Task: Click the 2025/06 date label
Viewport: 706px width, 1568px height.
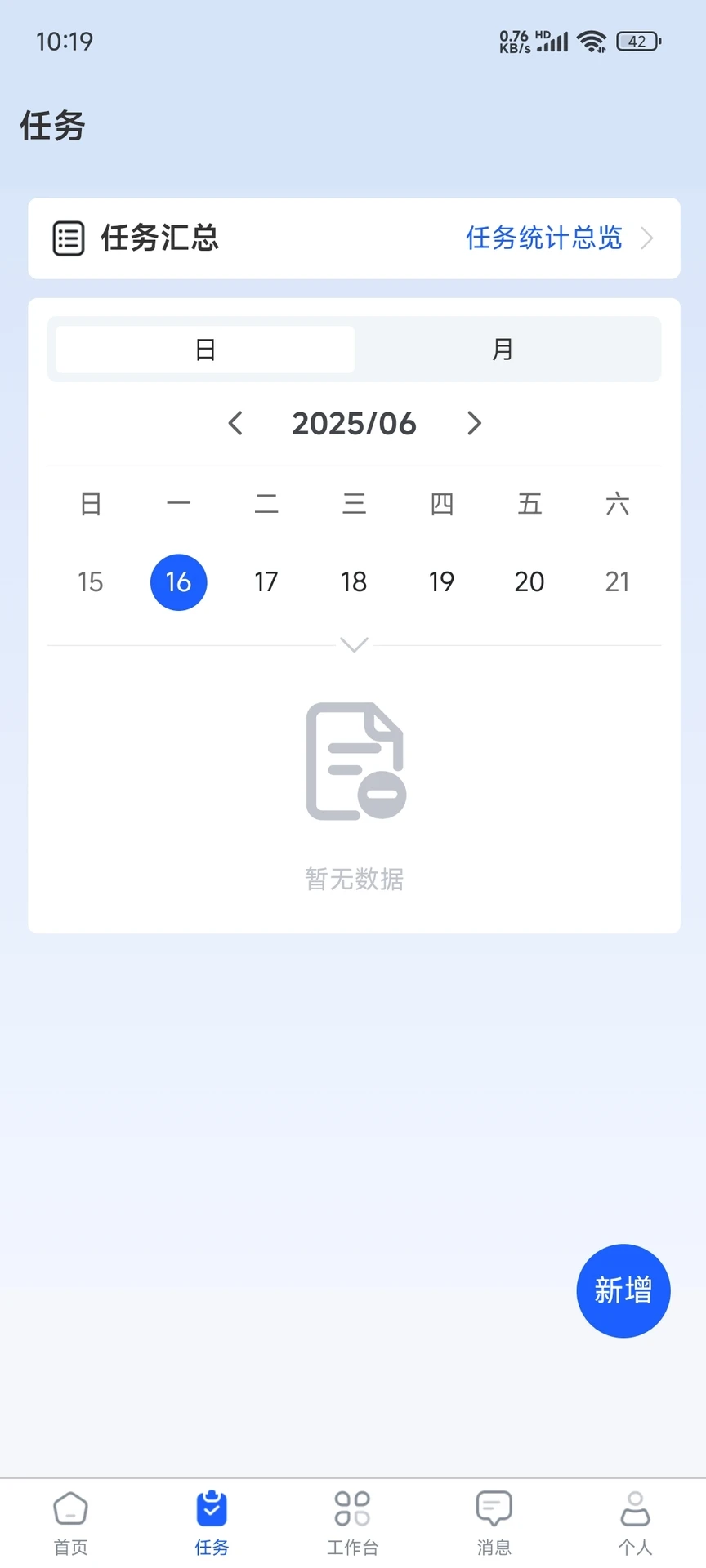Action: [354, 423]
